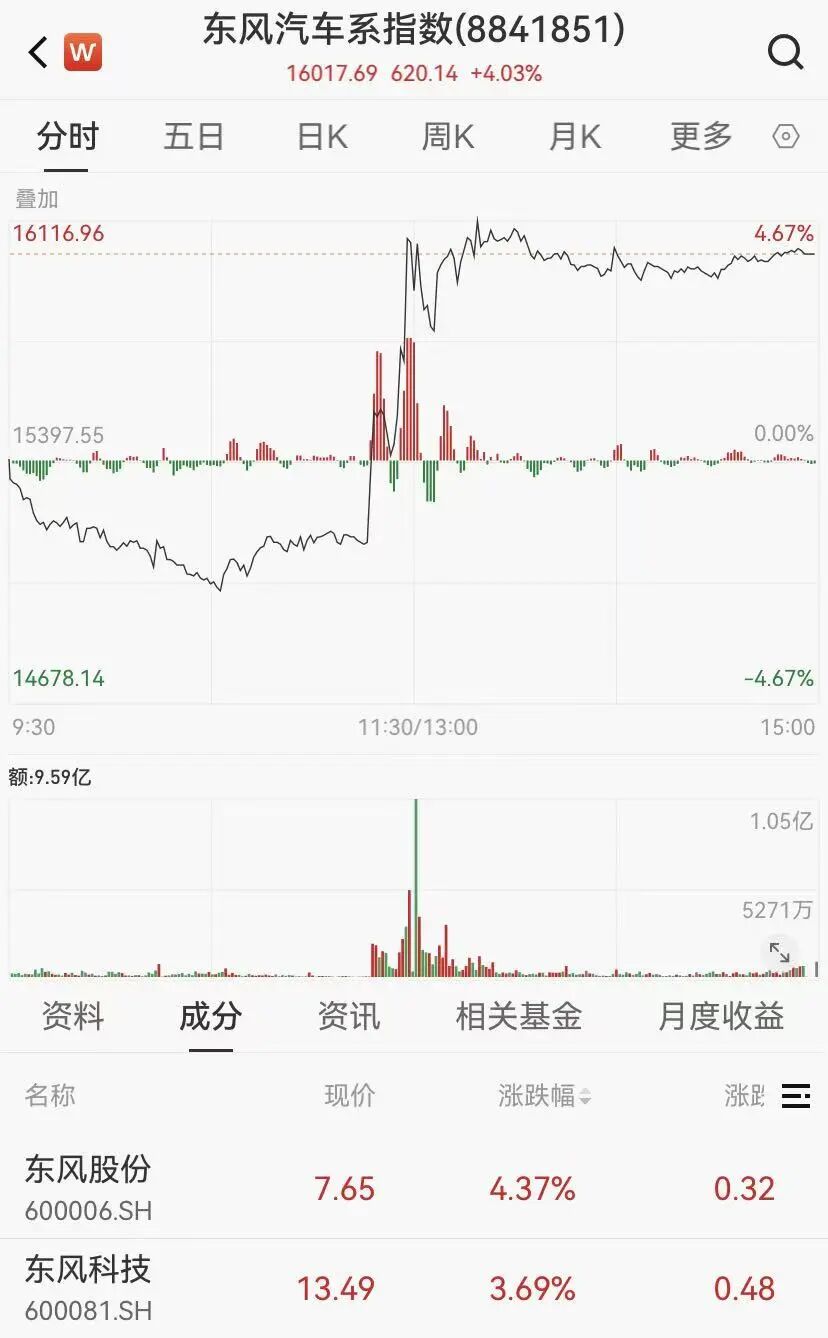Open 东风科技 600081.SH stock details
The width and height of the screenshot is (828, 1338).
point(414,1289)
